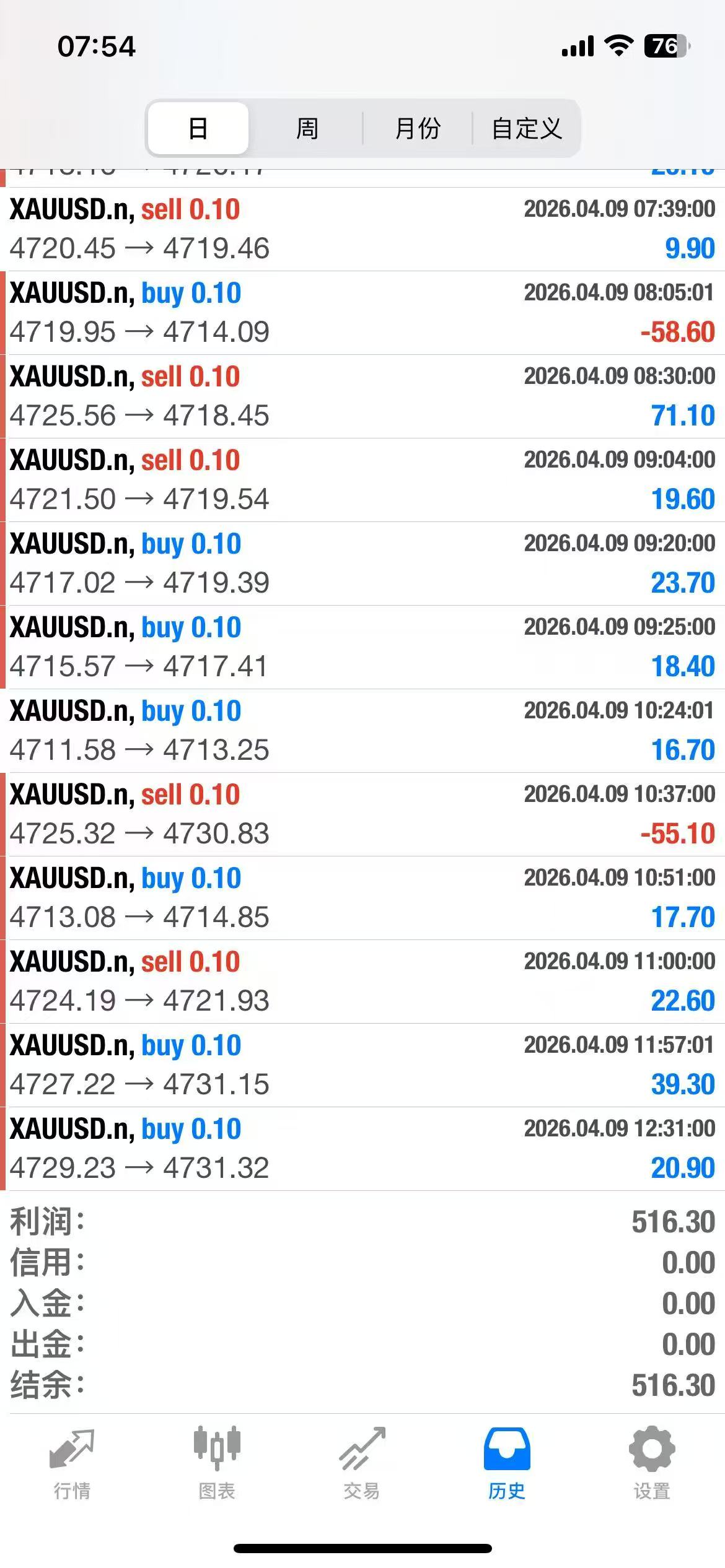Open the sell trade with 71.10 profit

362,396
